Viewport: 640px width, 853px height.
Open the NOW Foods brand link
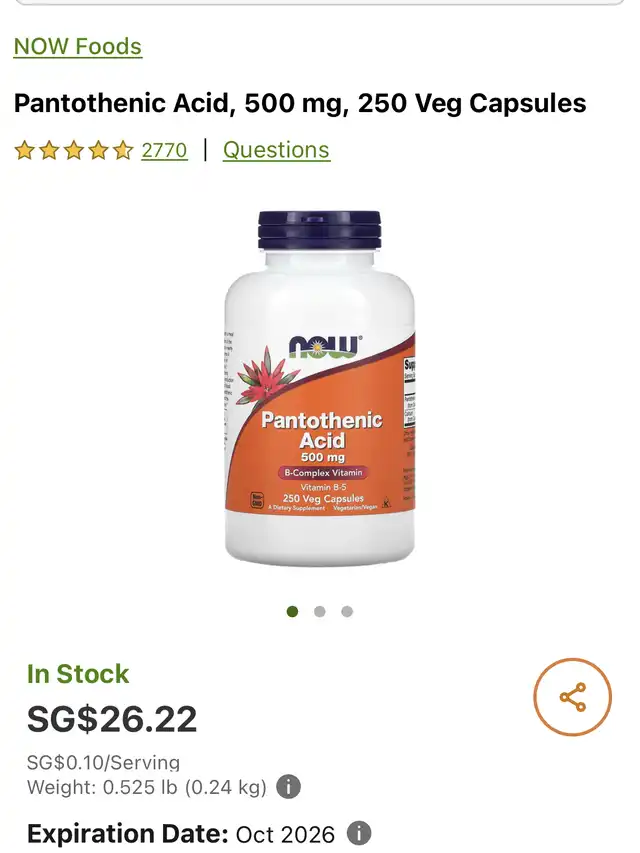(77, 47)
